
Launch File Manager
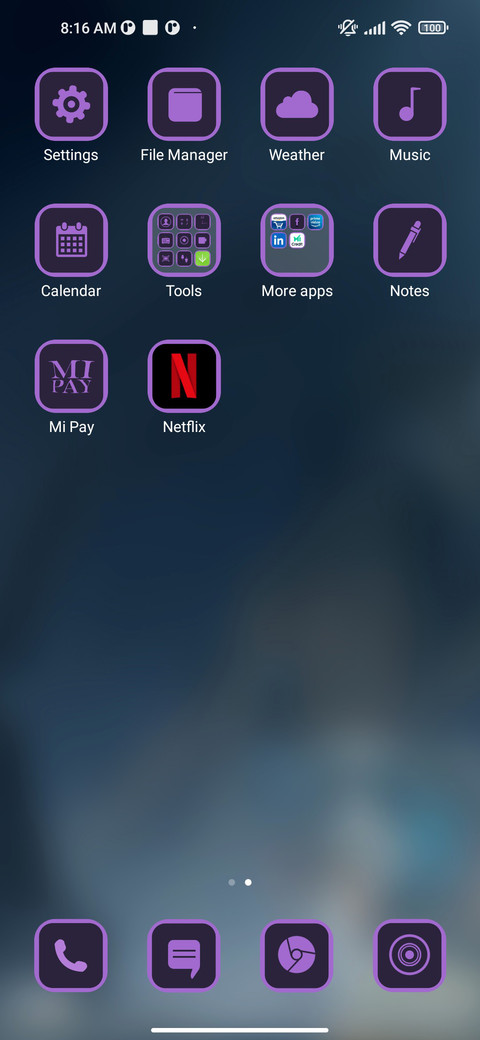(x=184, y=104)
